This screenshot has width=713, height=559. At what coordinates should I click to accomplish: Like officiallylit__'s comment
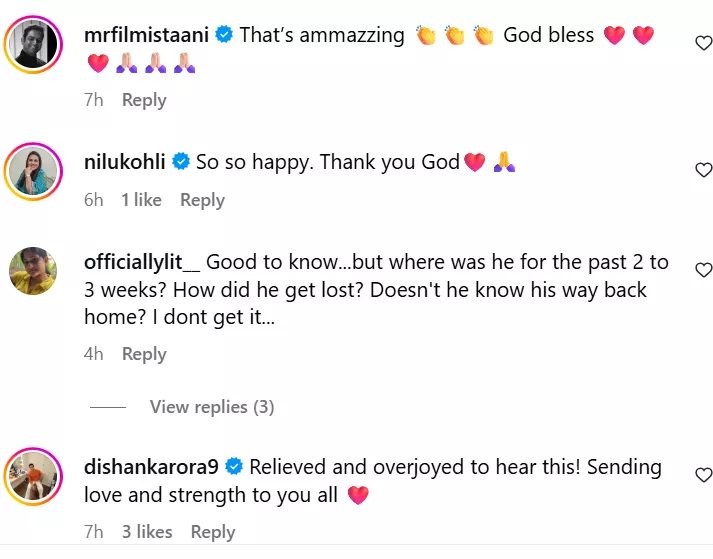point(703,270)
